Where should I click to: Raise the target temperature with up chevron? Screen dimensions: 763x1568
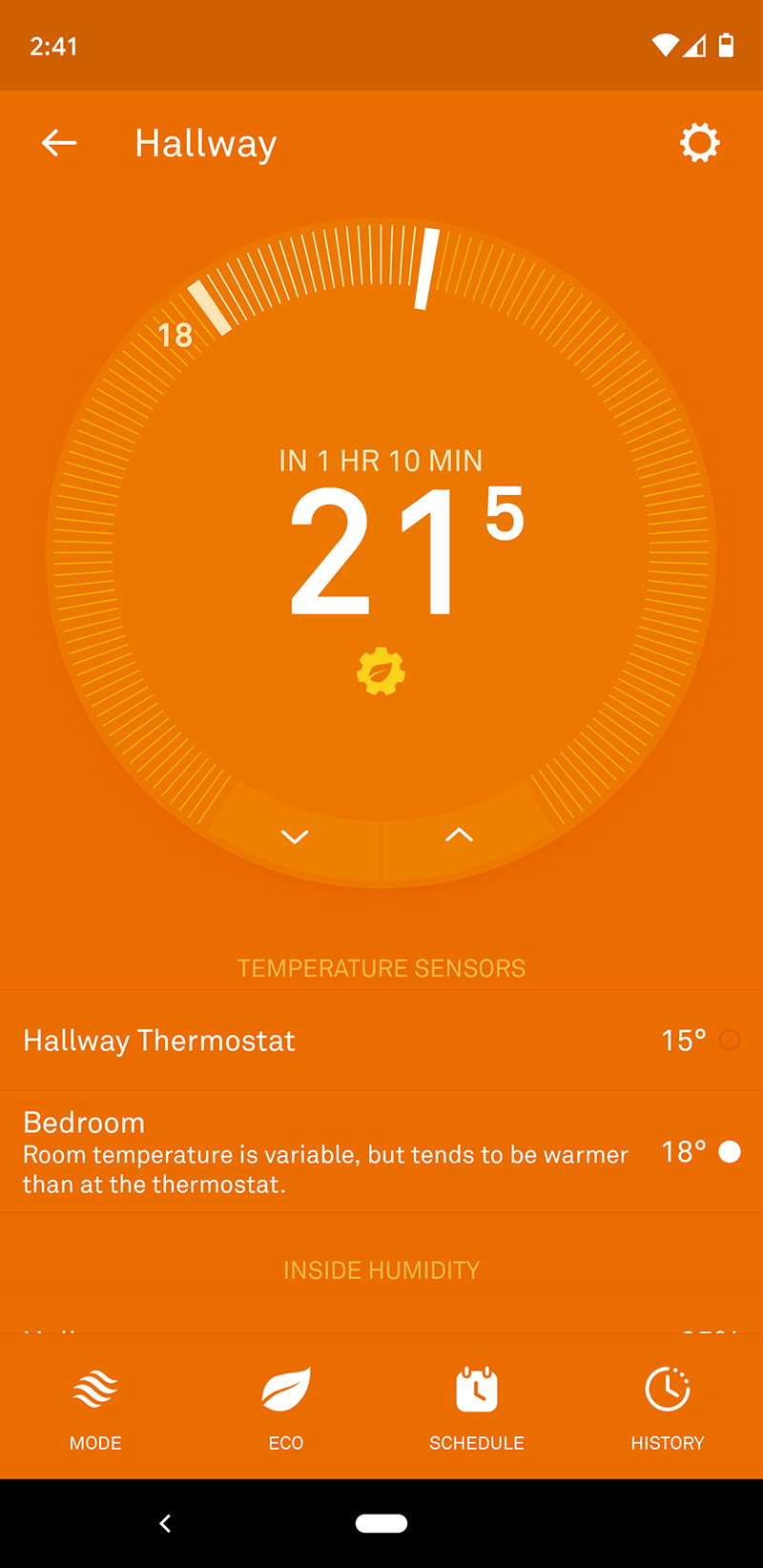click(459, 835)
